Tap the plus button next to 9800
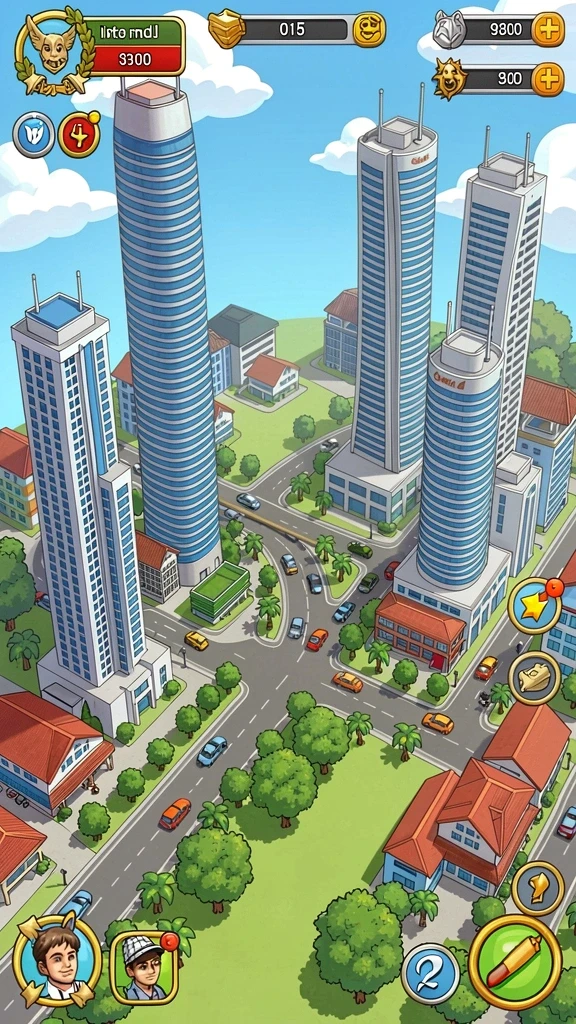Screen dimensions: 576x1024 click(547, 30)
